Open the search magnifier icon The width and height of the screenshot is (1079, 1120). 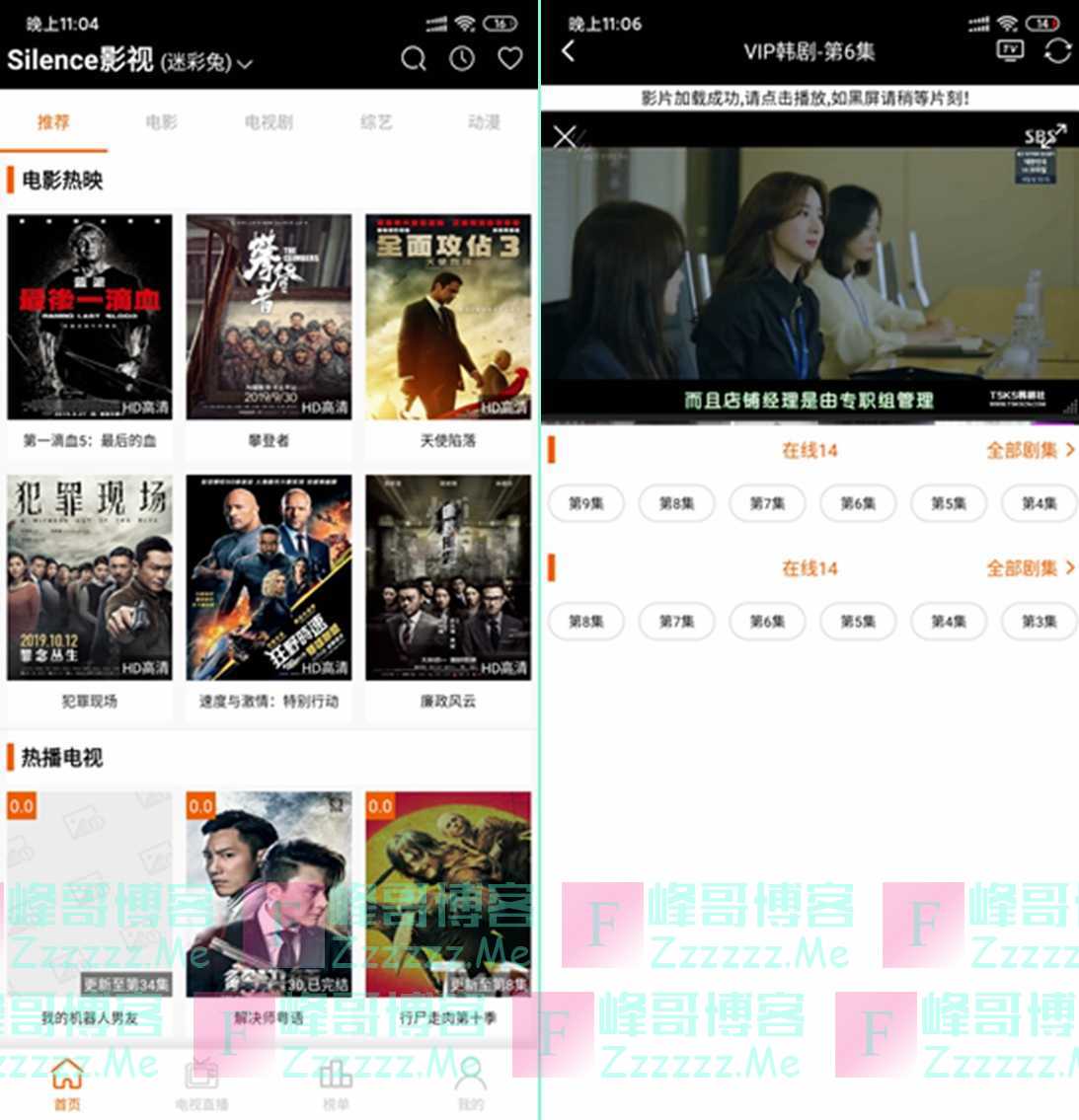[x=413, y=59]
